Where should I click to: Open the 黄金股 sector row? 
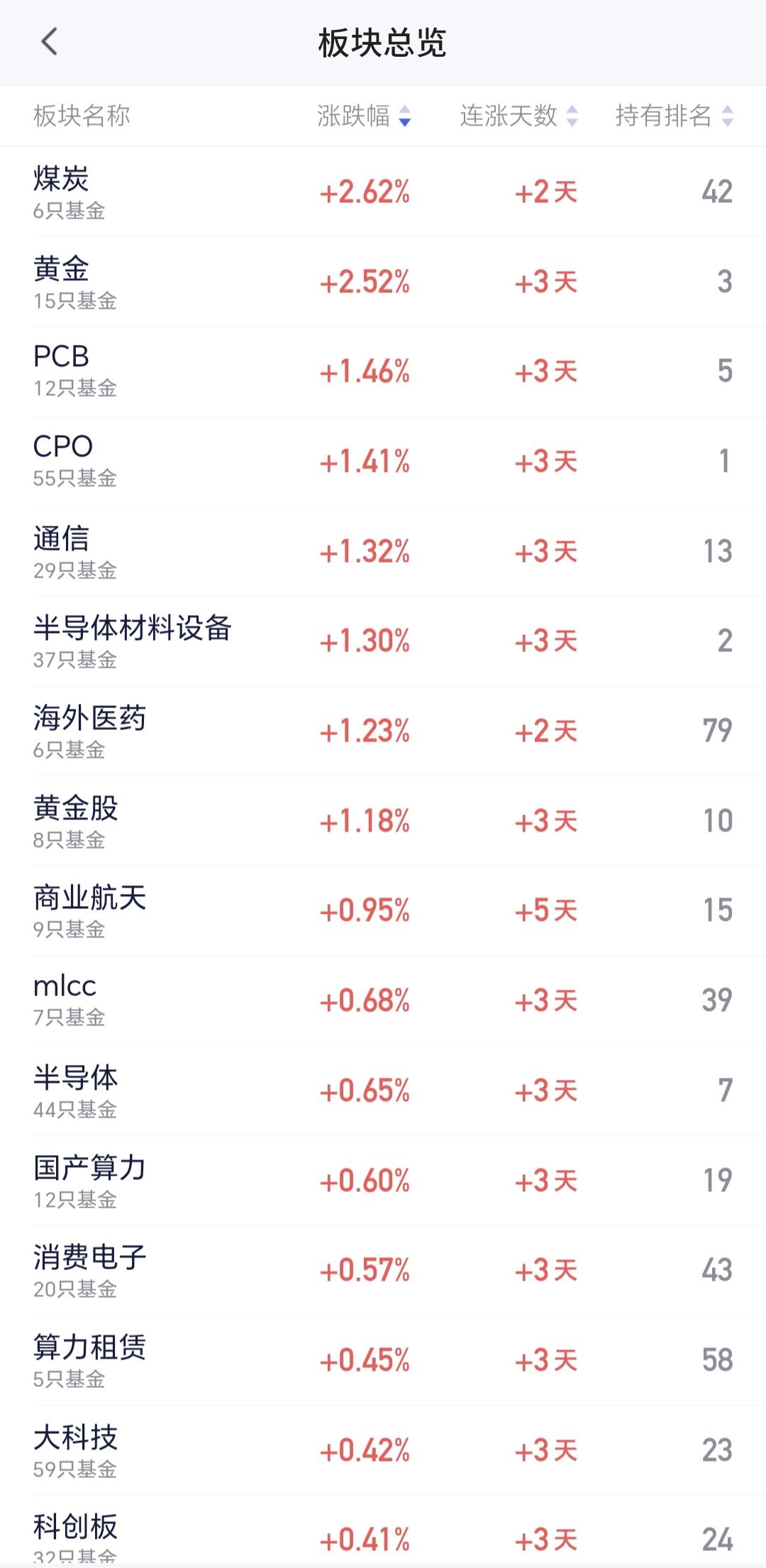[x=383, y=821]
